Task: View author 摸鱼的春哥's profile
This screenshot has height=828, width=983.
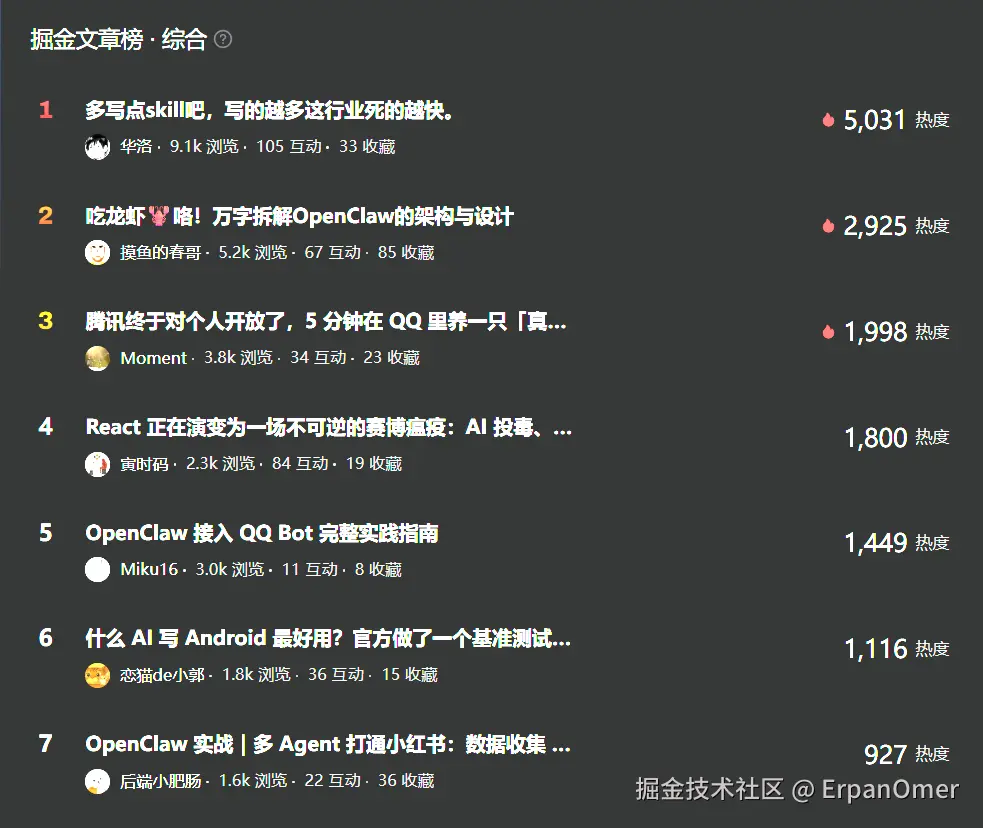Action: click(x=160, y=253)
